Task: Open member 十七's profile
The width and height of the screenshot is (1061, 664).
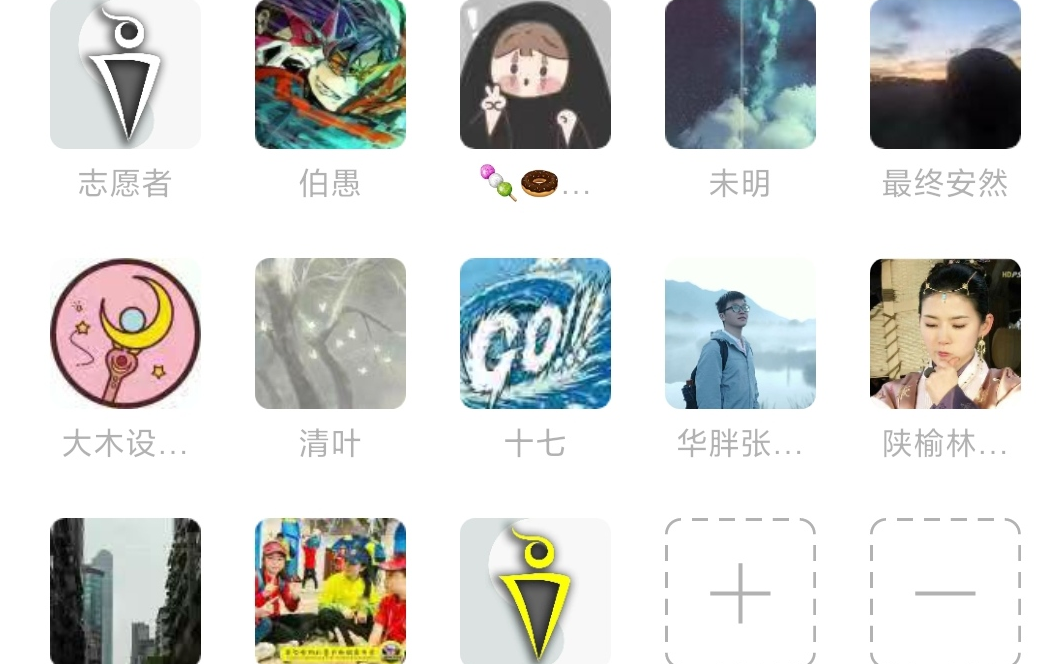Action: click(x=535, y=334)
